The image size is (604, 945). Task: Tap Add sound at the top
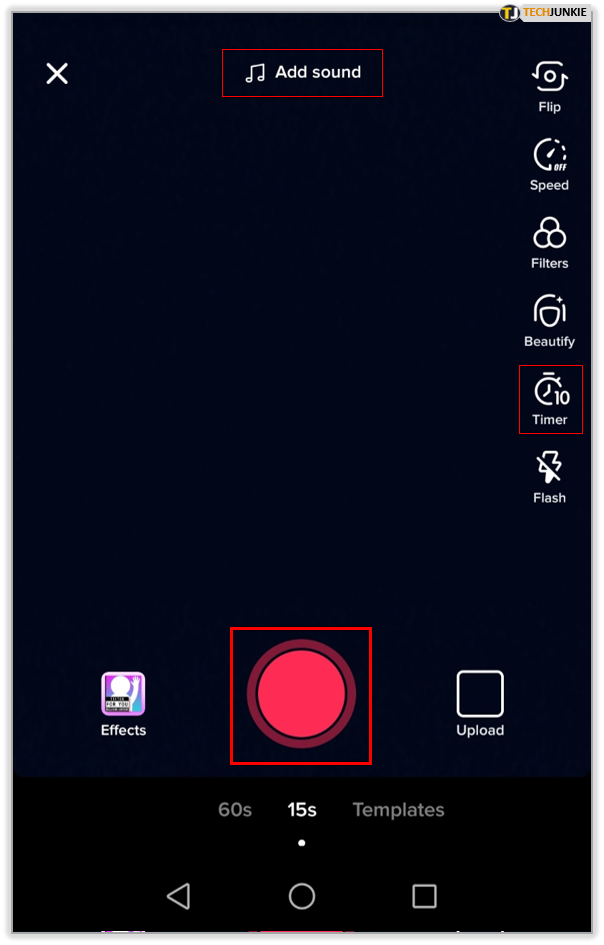click(303, 73)
